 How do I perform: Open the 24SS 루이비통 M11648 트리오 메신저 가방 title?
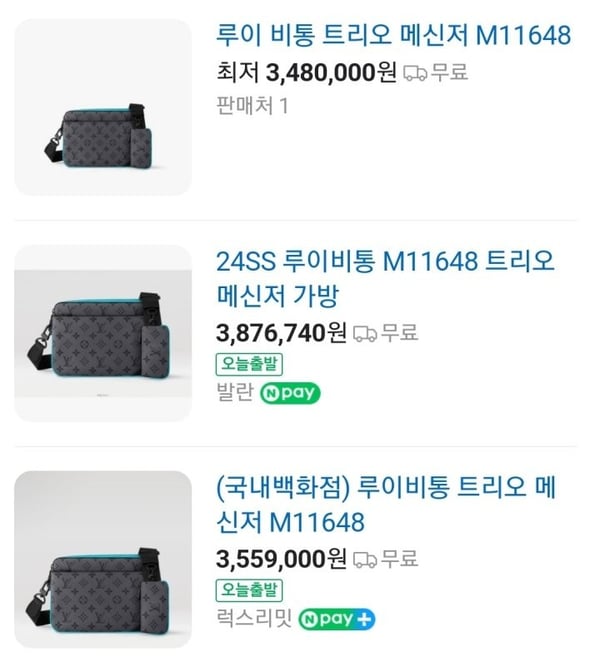[x=385, y=278]
